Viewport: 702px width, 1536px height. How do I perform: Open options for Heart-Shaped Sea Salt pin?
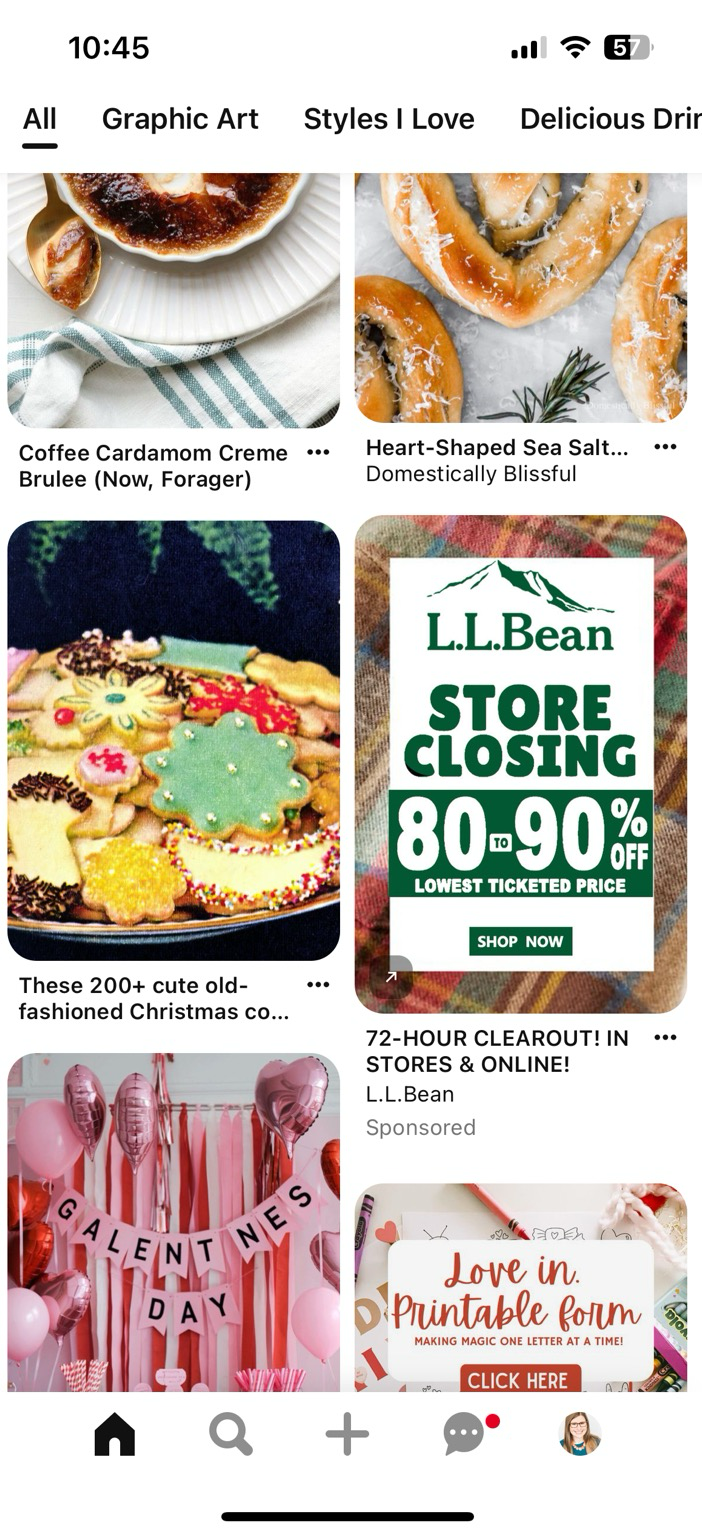click(x=665, y=447)
